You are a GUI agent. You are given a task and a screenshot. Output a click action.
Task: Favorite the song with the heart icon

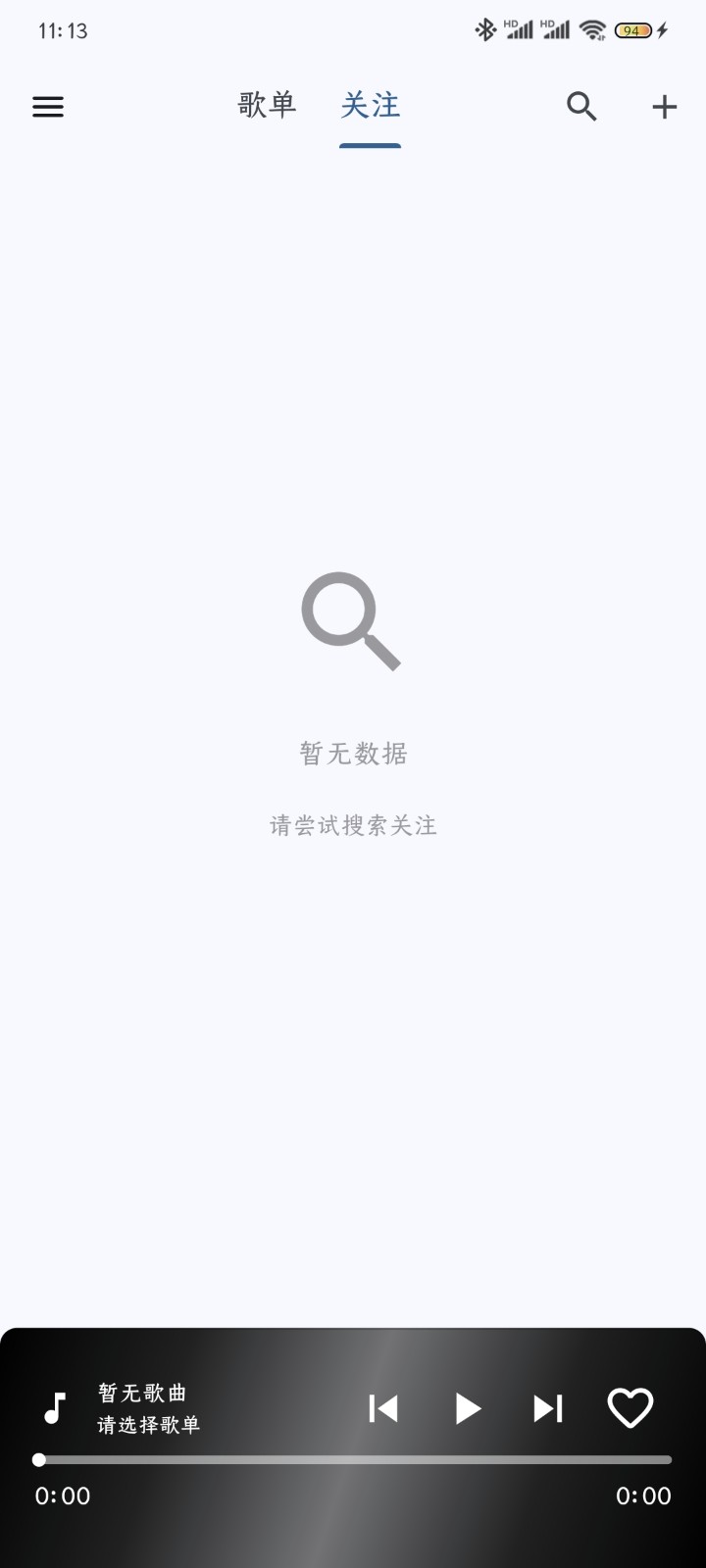[630, 1408]
